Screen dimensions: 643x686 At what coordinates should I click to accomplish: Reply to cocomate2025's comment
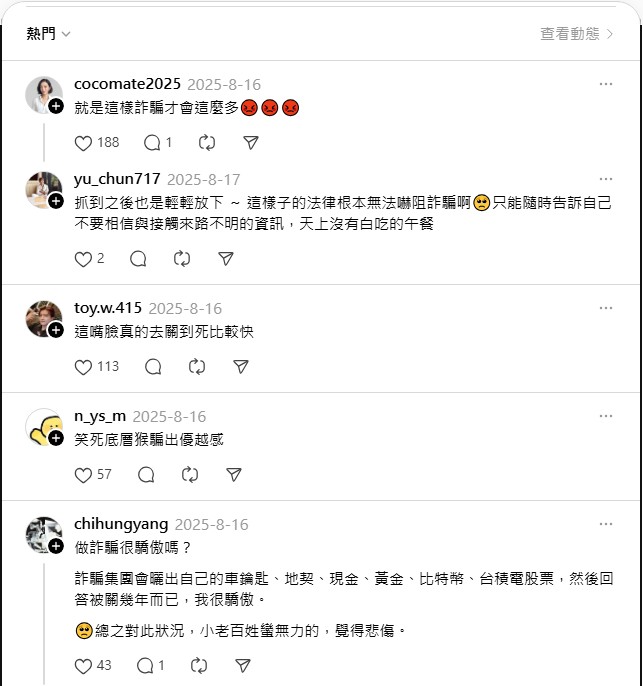click(x=152, y=143)
